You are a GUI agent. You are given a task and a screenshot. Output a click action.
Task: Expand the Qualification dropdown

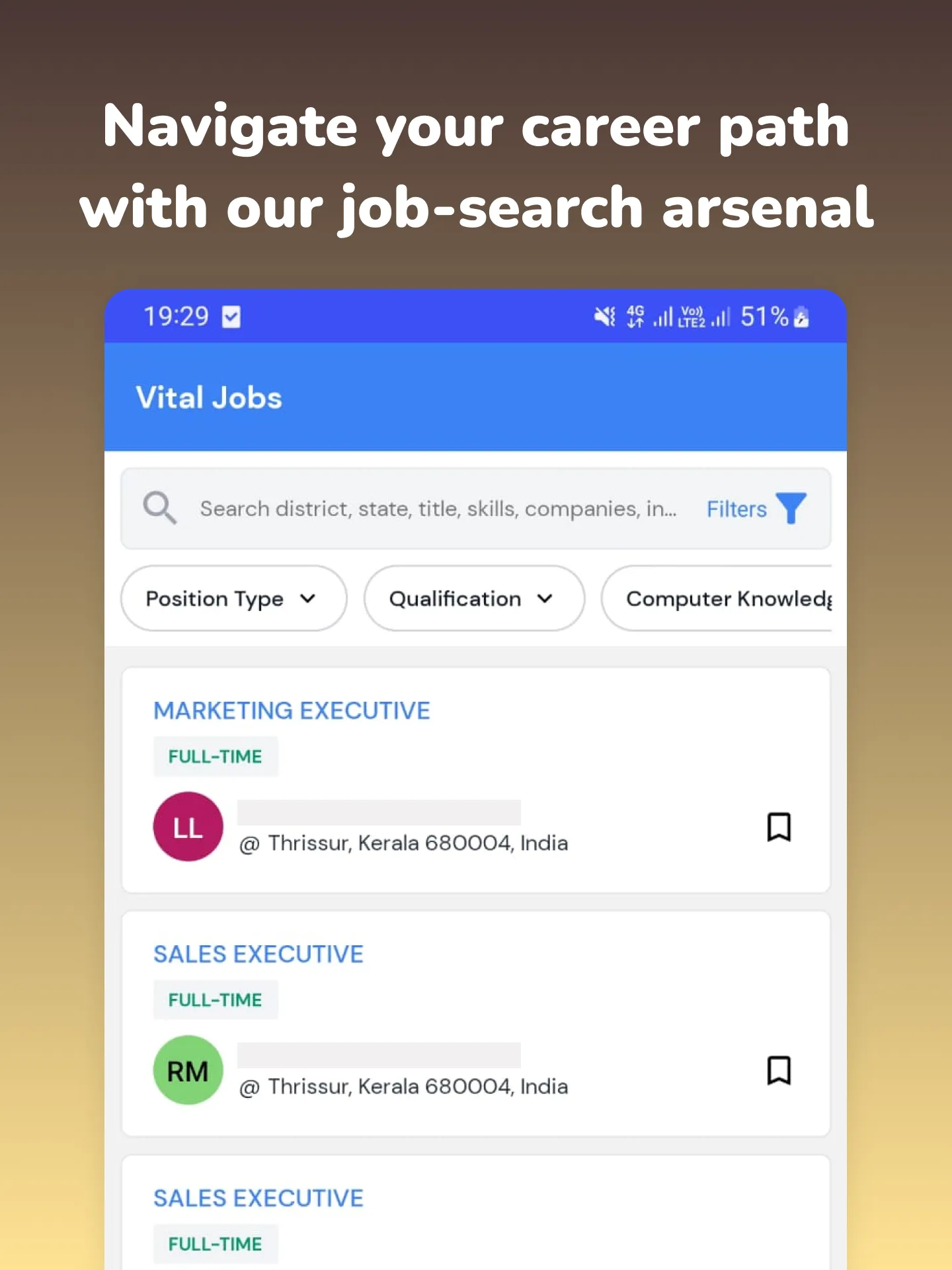click(473, 599)
